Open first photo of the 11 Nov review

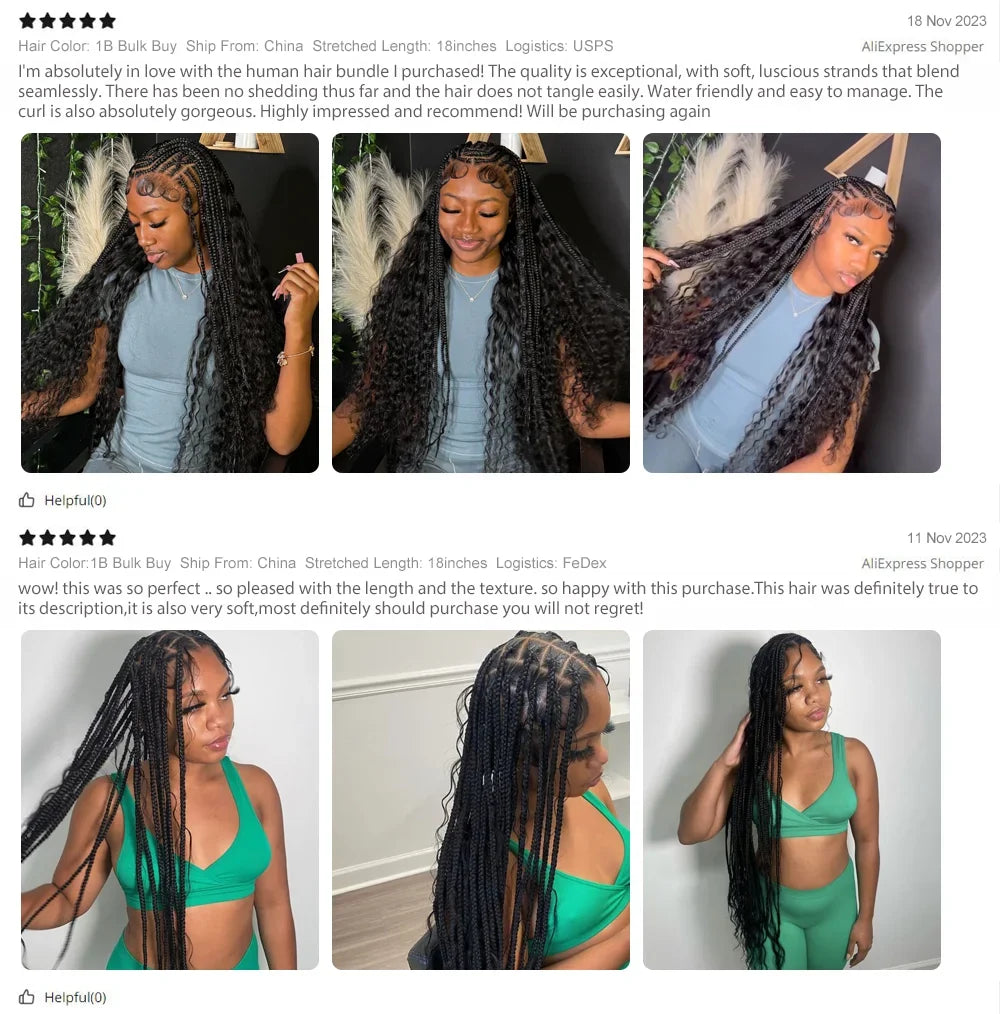[170, 800]
